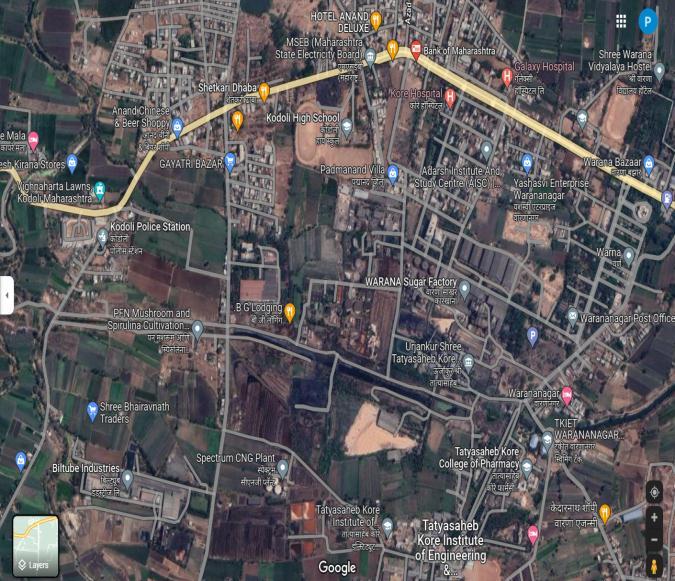Center map on my location
The width and height of the screenshot is (675, 581).
[x=654, y=492]
